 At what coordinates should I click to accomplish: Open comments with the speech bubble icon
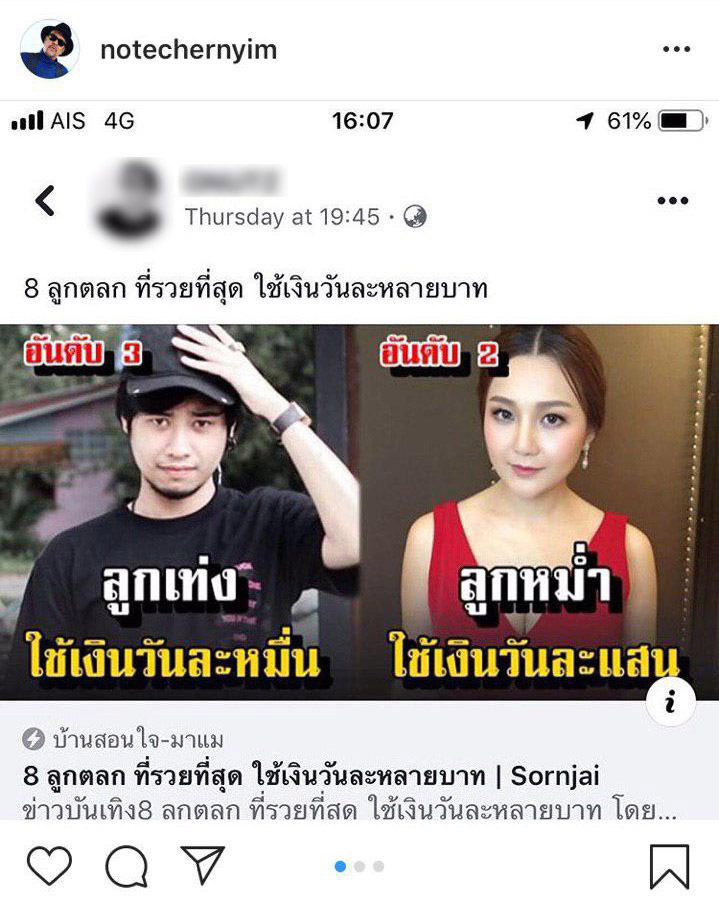[126, 866]
